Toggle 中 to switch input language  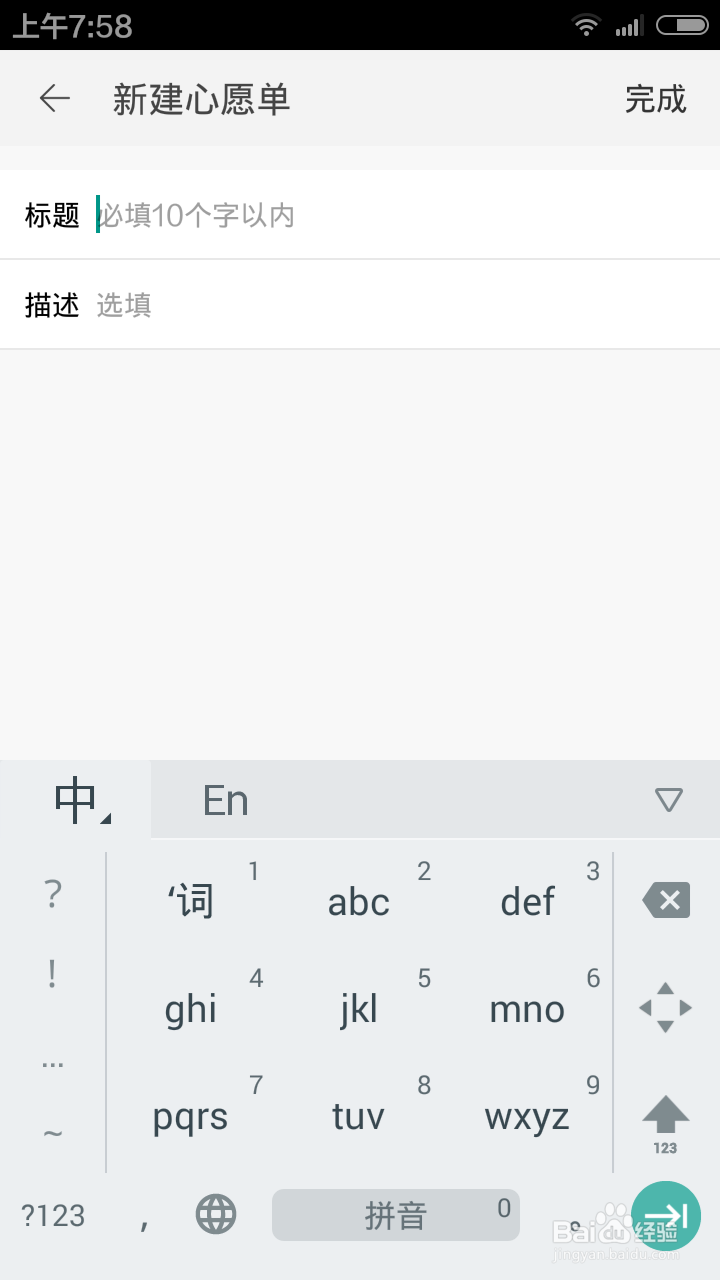[x=75, y=799]
